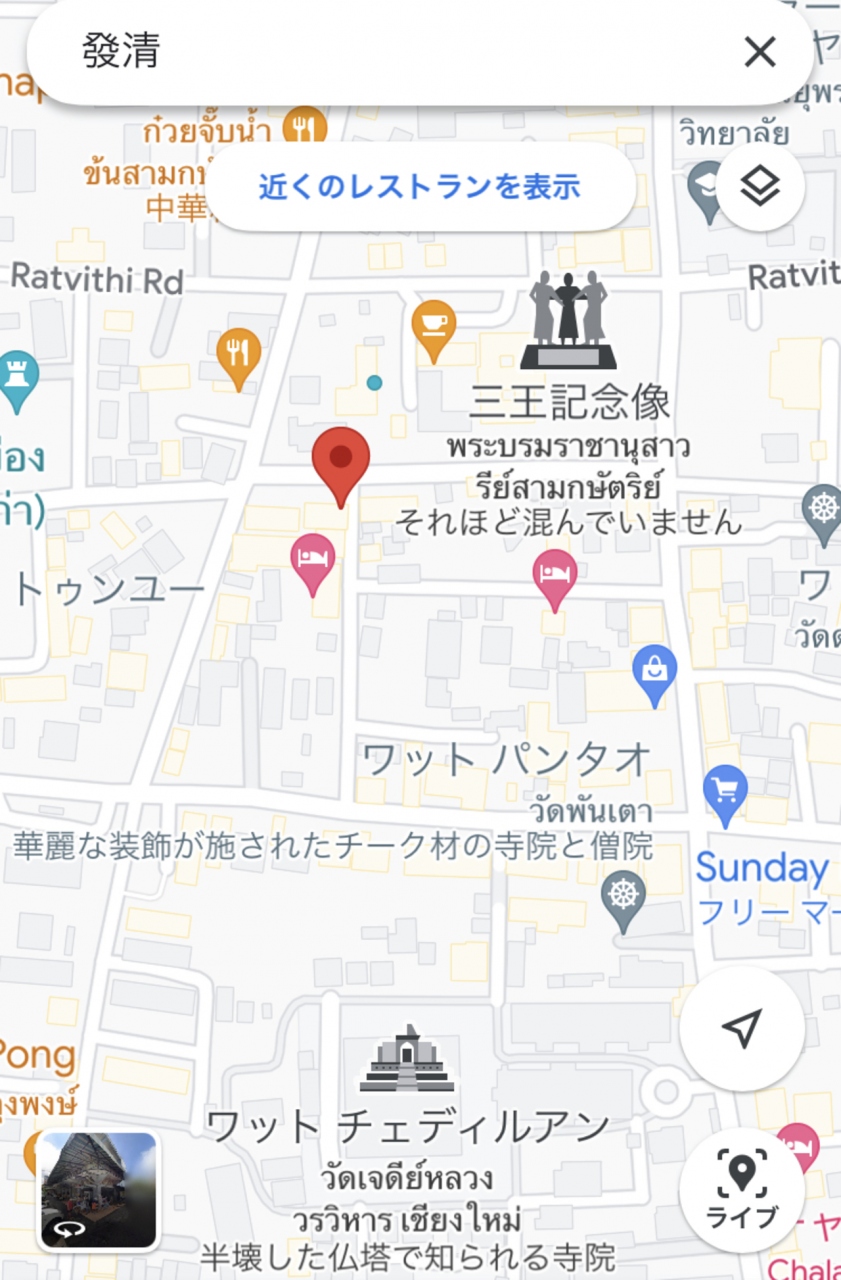
Task: Tap 近くのレストランを表示 chip
Action: pyautogui.click(x=420, y=187)
